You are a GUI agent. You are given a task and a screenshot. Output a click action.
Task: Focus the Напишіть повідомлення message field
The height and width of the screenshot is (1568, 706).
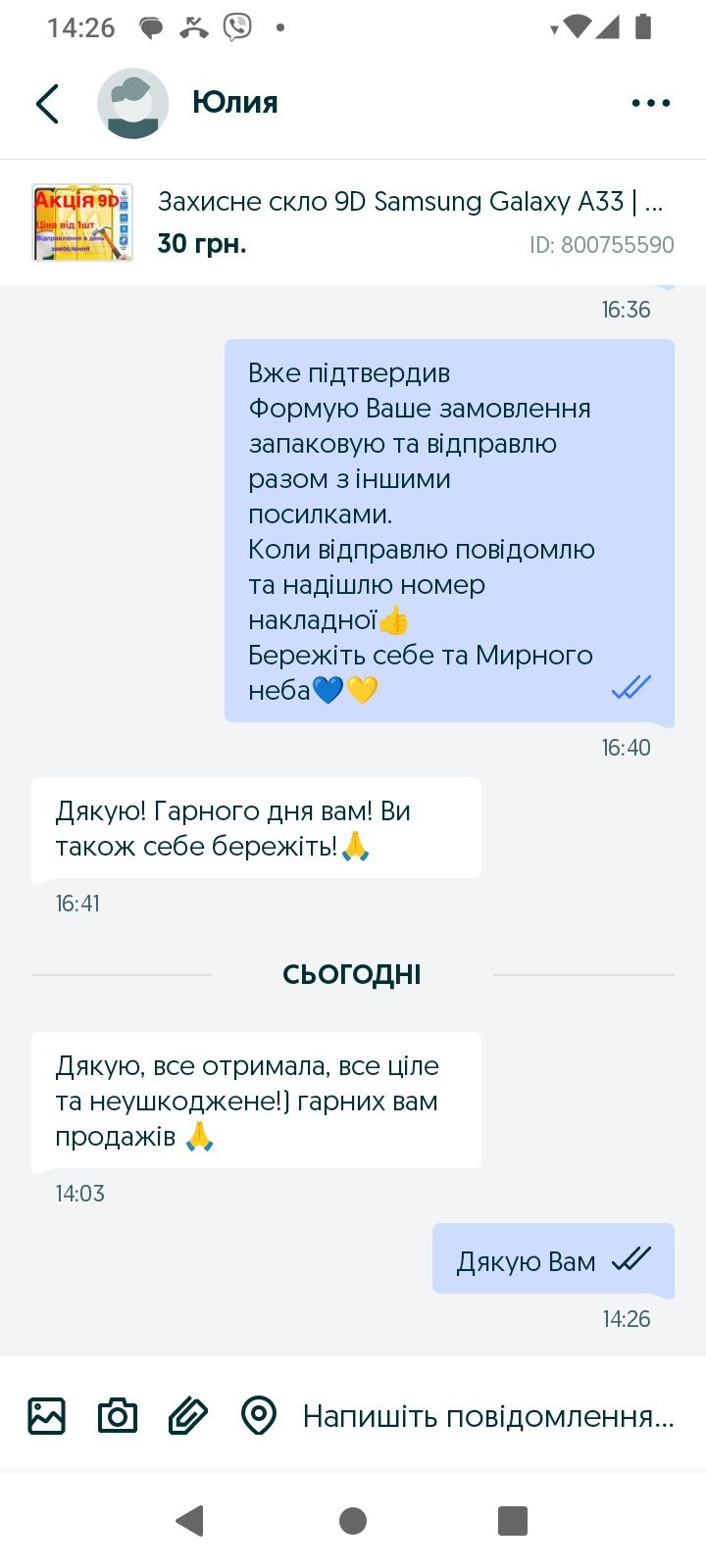coord(487,1416)
